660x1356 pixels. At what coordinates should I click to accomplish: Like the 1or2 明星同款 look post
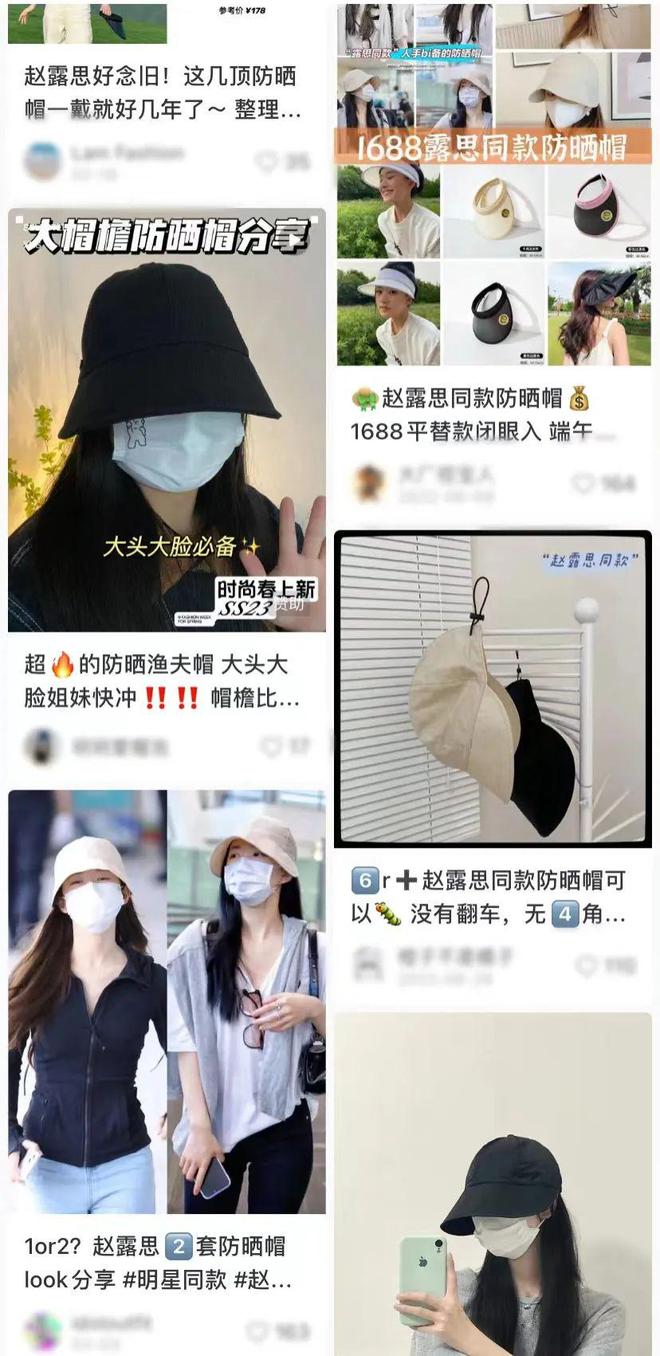258,1331
